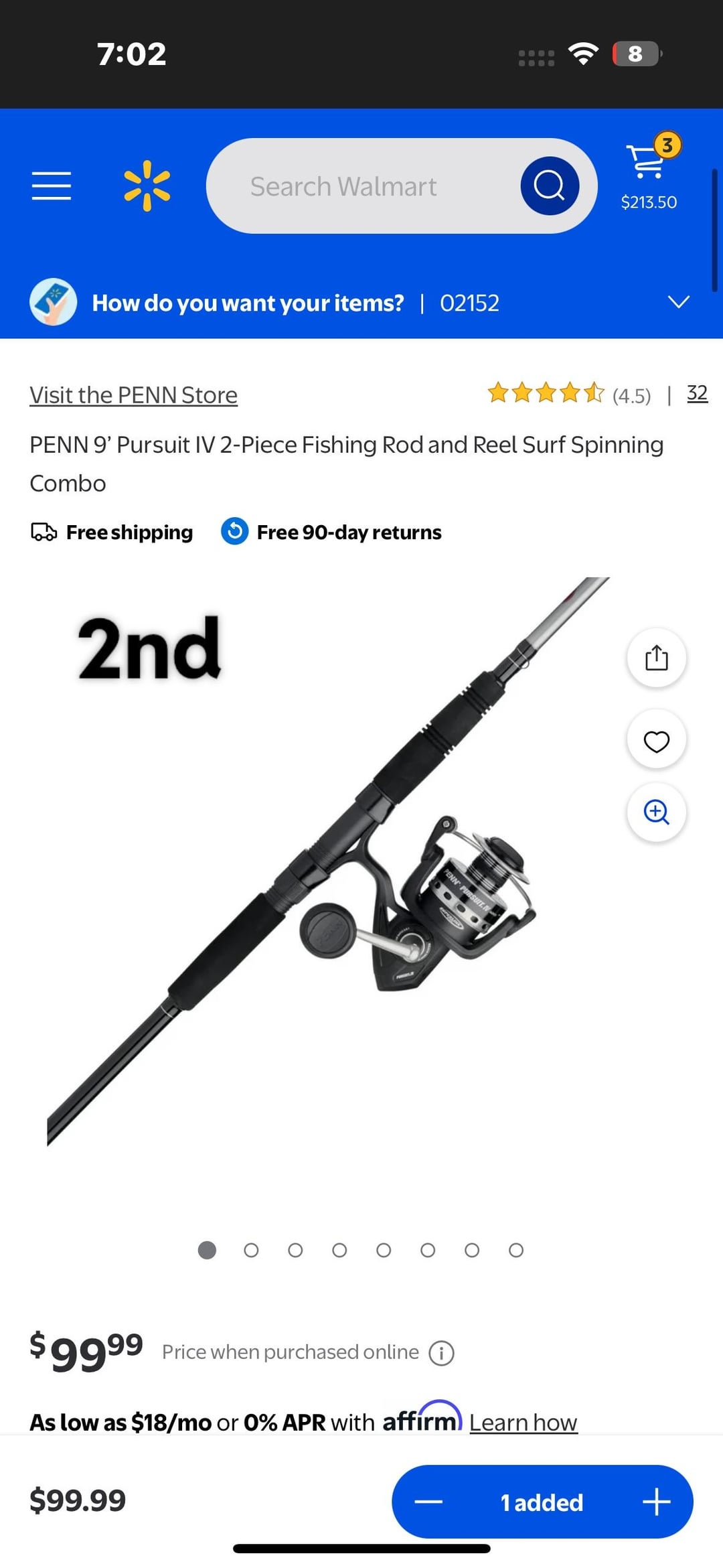Image resolution: width=723 pixels, height=1568 pixels.
Task: Expand How do you want your items
Action: pos(678,302)
